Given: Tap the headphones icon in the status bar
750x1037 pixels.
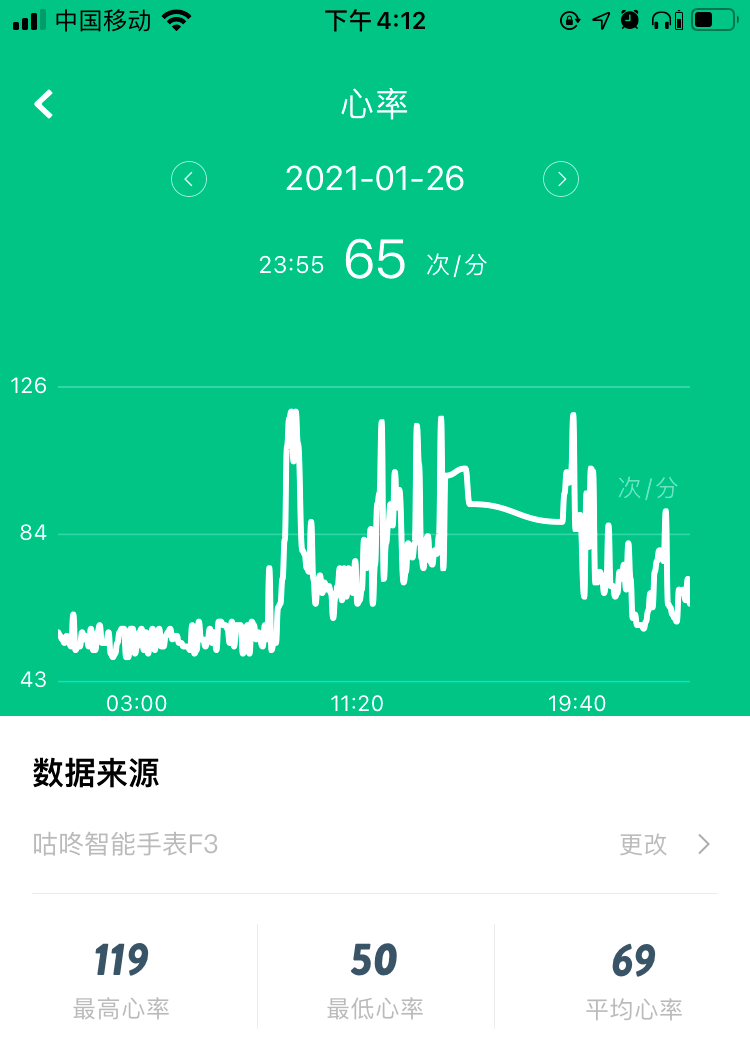Looking at the screenshot, I should [x=660, y=18].
